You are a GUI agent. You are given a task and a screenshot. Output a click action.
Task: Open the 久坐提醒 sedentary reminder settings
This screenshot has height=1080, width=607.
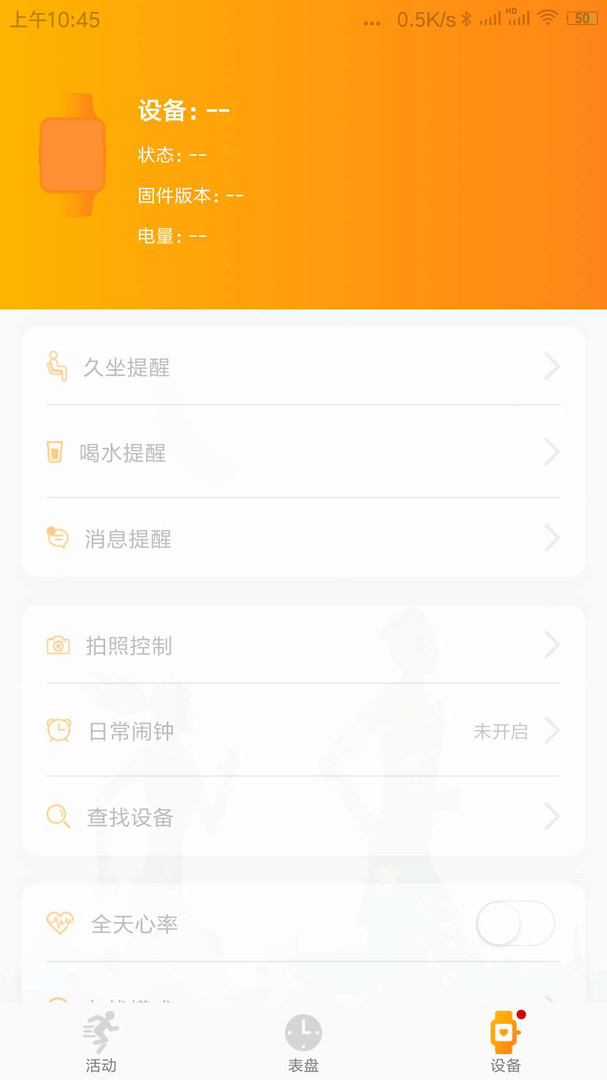coord(302,367)
